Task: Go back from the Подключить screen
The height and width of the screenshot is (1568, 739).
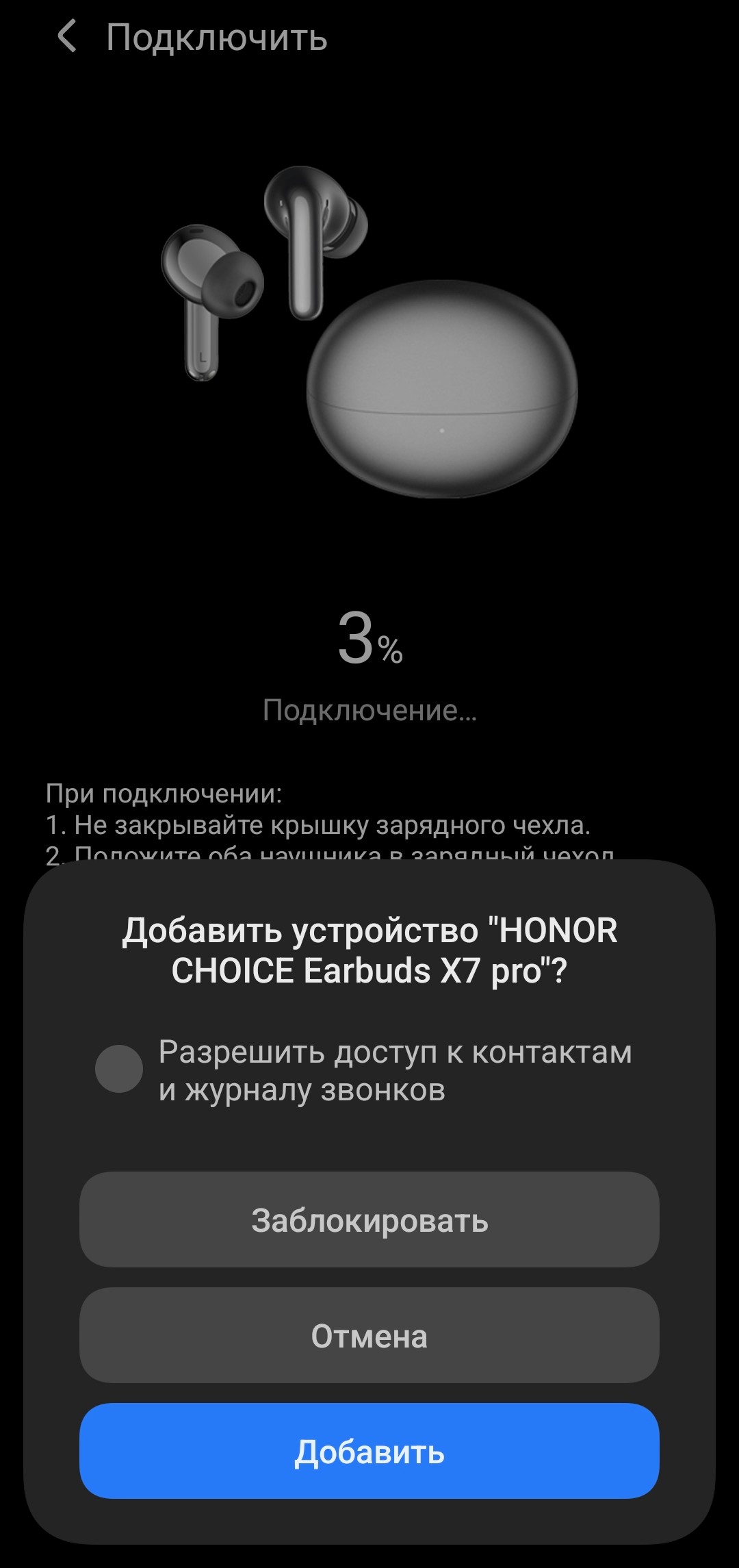Action: pyautogui.click(x=67, y=36)
